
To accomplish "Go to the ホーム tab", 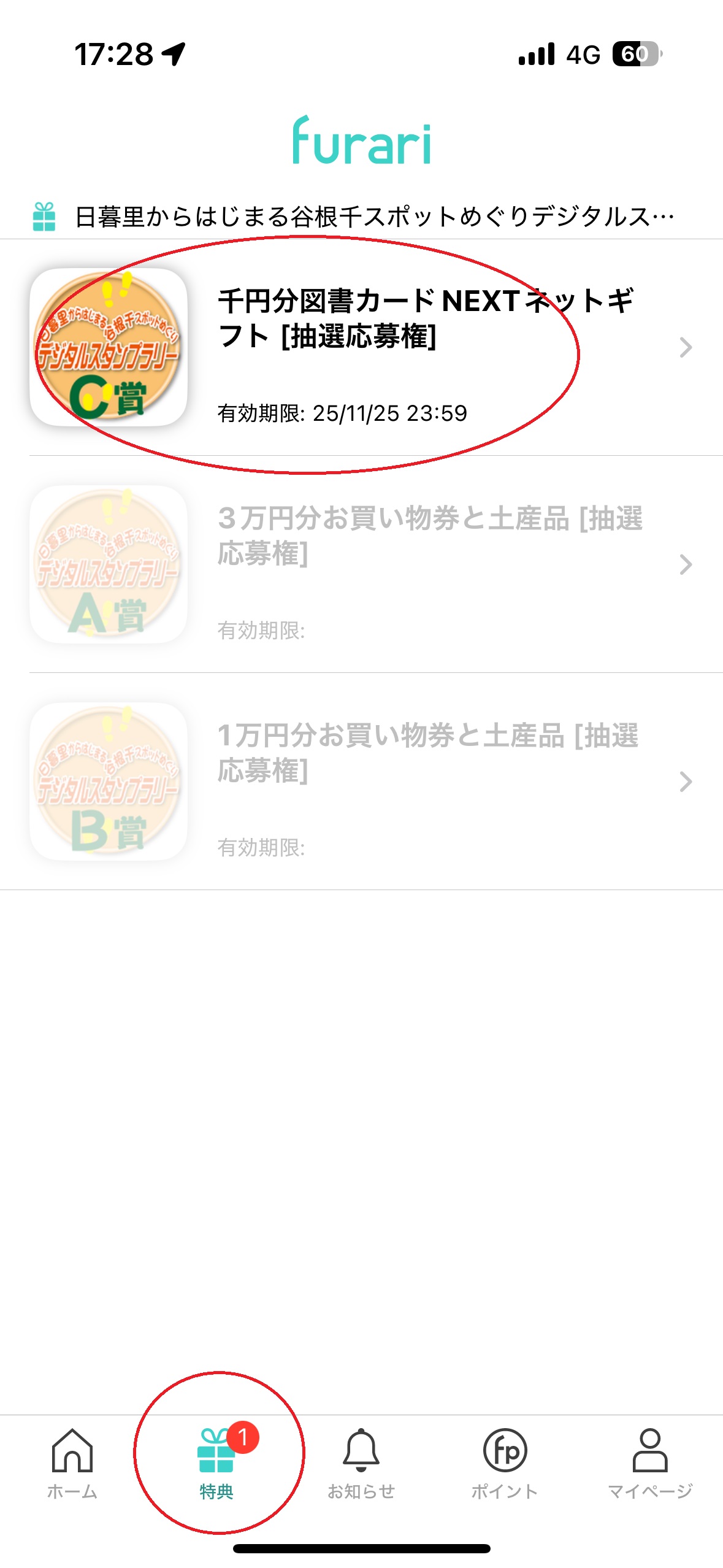I will click(x=72, y=1462).
